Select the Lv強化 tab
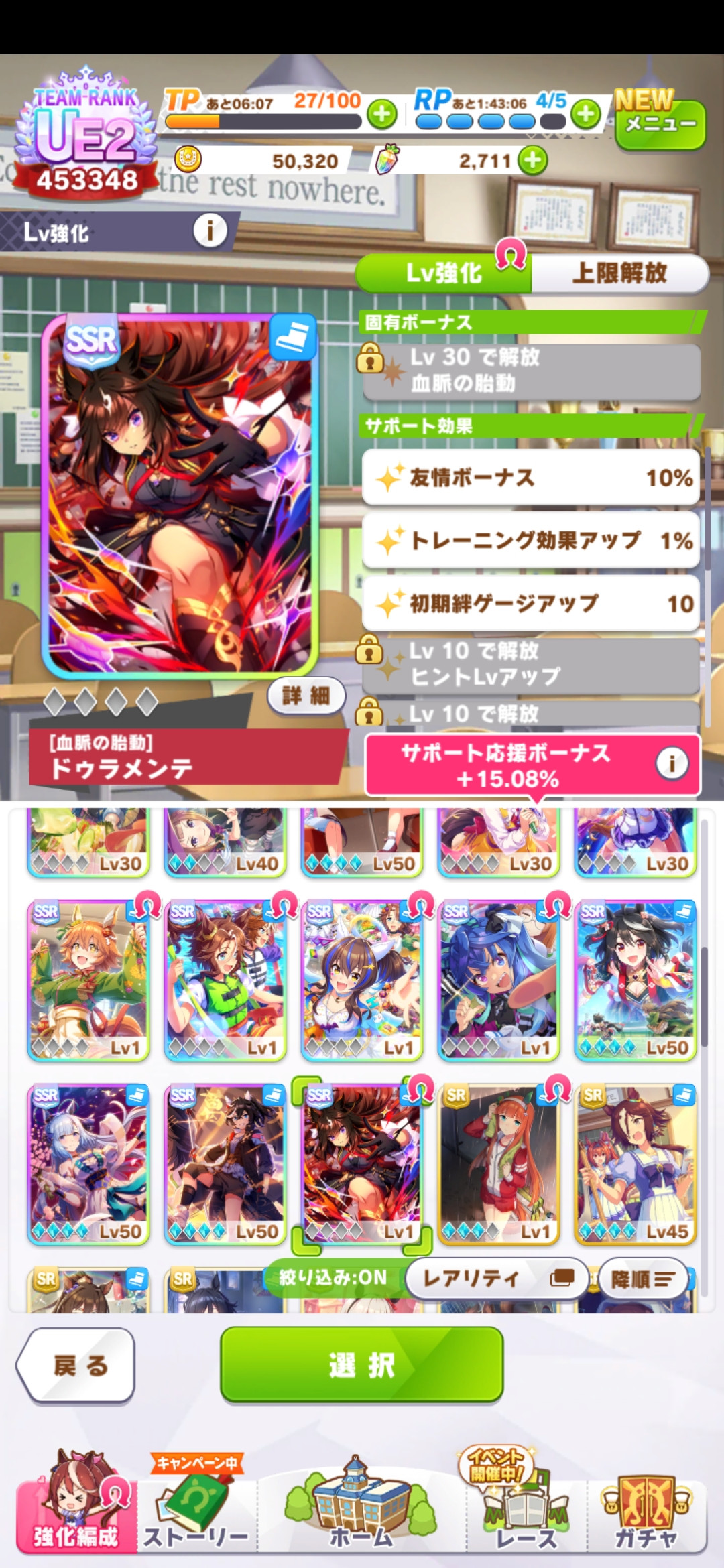This screenshot has height=1568, width=724. click(443, 273)
